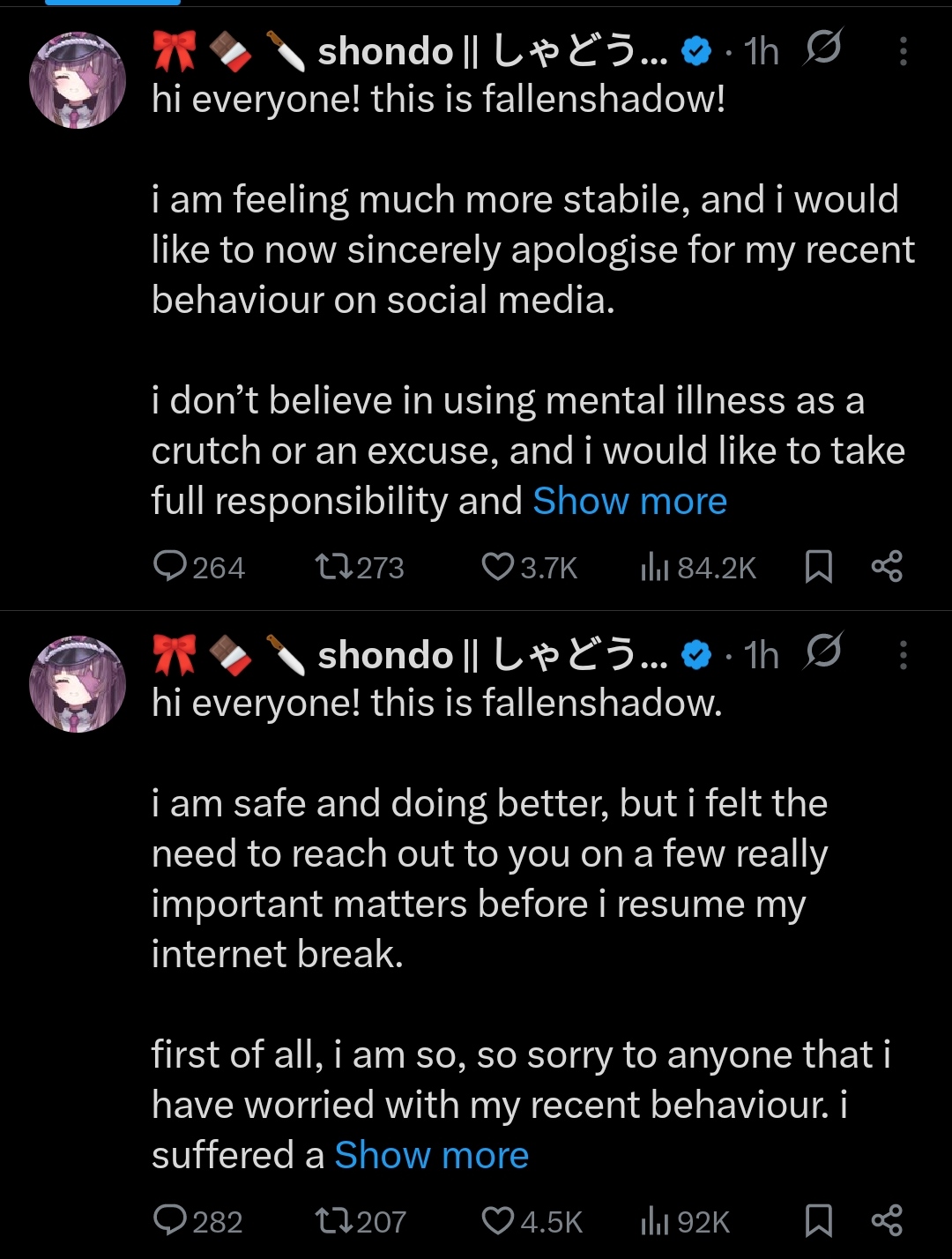The image size is (952, 1259).
Task: Expand 'Show more' on the 'internet break' post
Action: pos(431,1155)
